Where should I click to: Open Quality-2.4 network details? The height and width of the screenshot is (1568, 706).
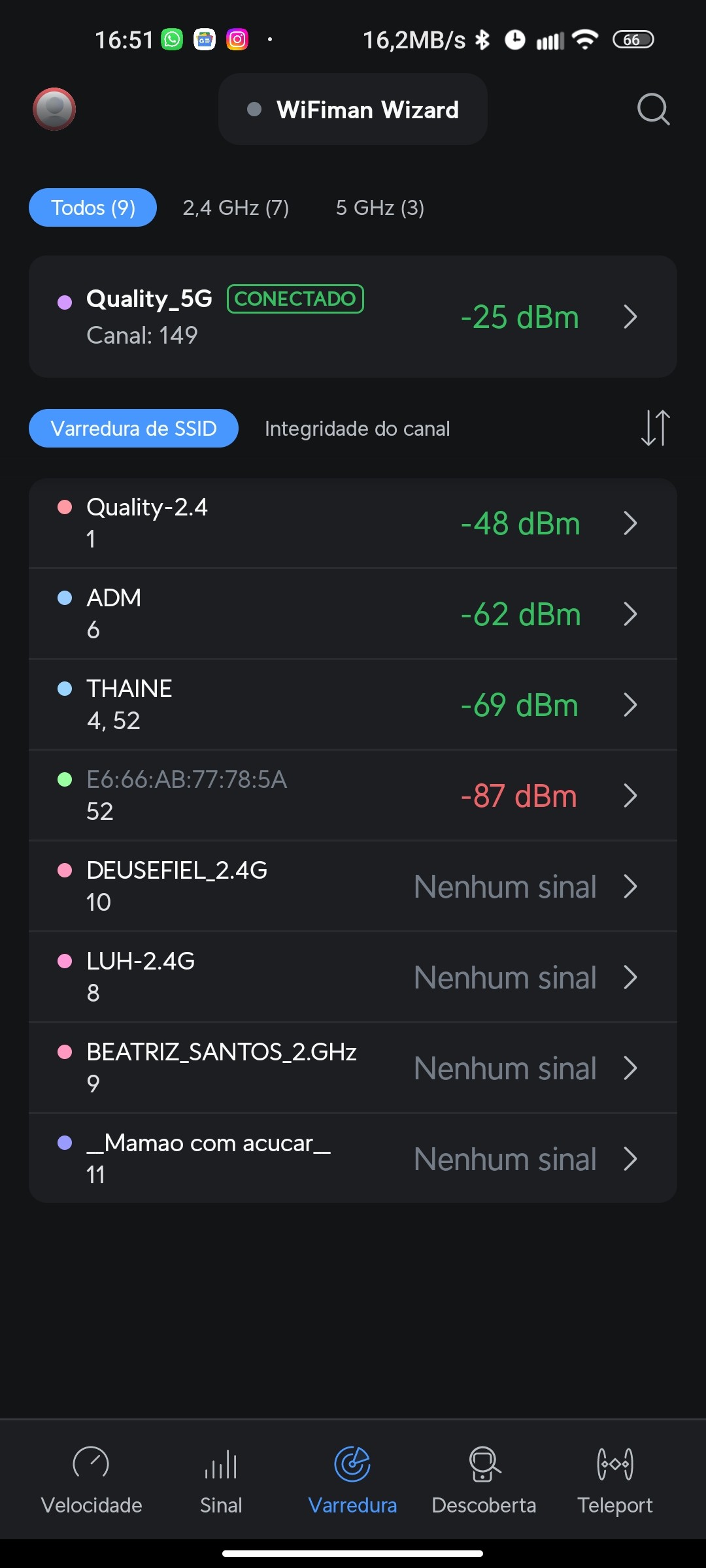353,523
